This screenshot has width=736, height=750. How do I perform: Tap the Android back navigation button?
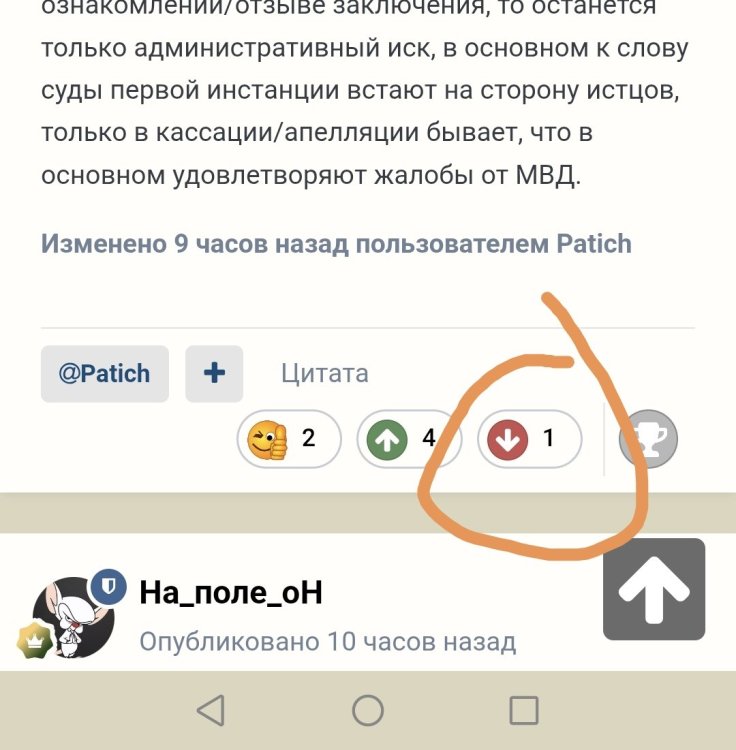point(210,710)
